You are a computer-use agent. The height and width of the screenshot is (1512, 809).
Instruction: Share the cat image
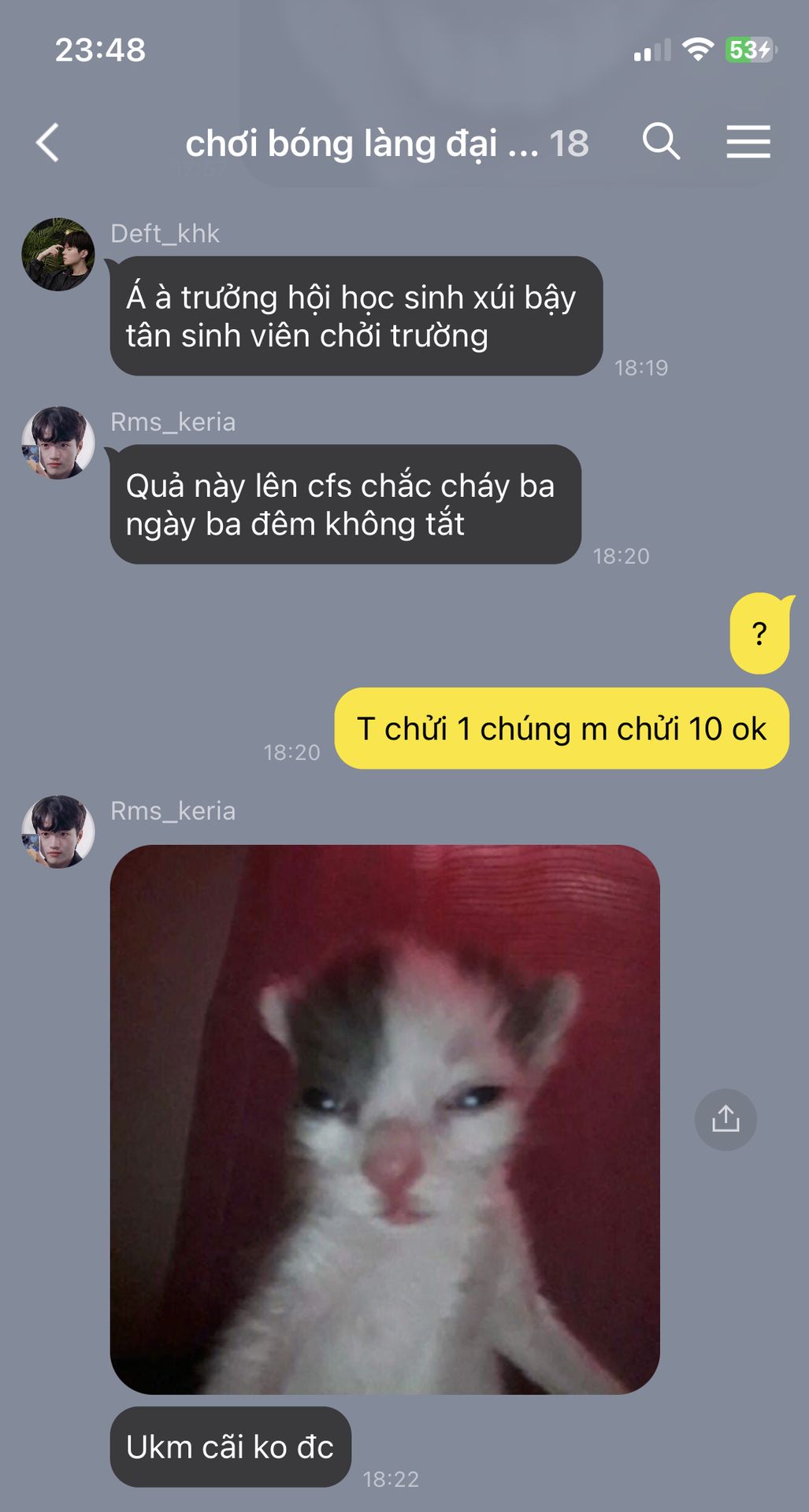click(x=725, y=1119)
